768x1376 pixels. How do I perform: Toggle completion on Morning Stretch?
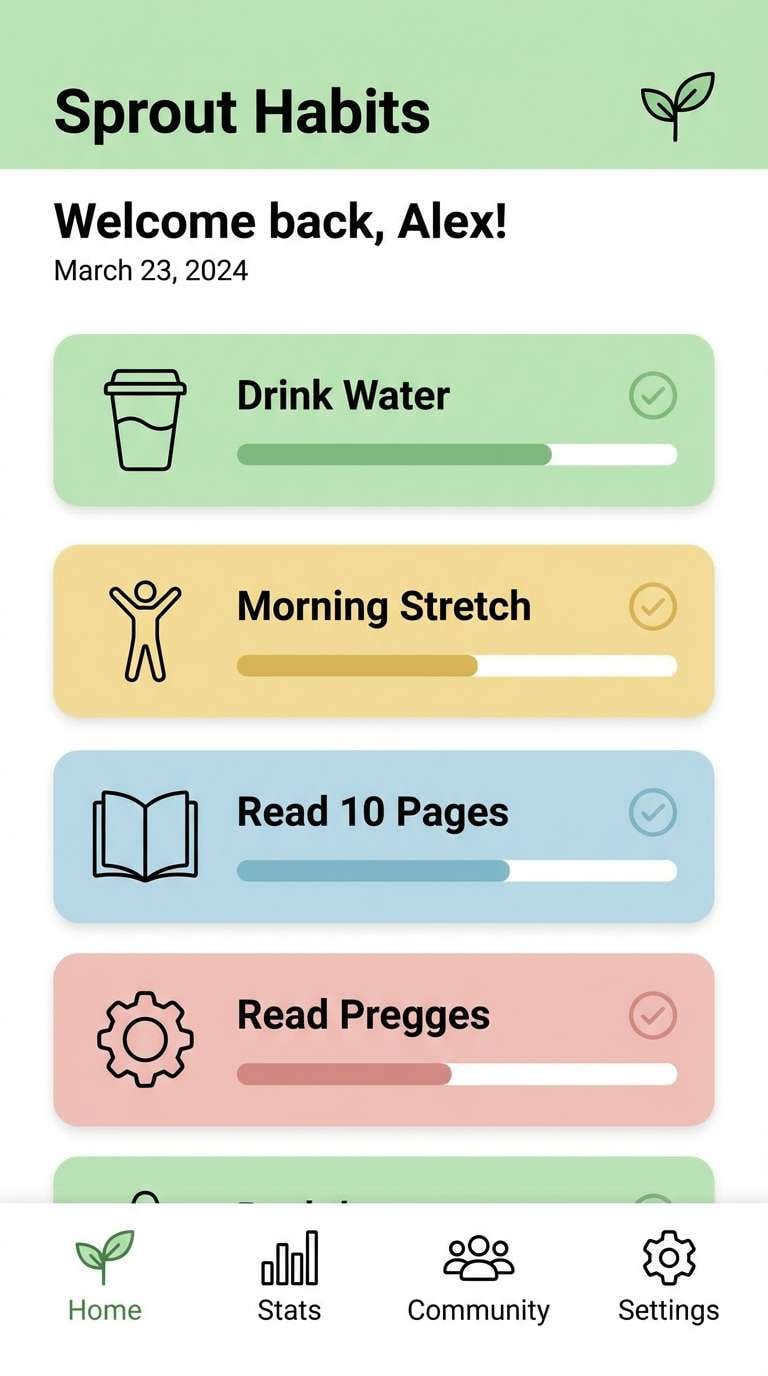[653, 606]
